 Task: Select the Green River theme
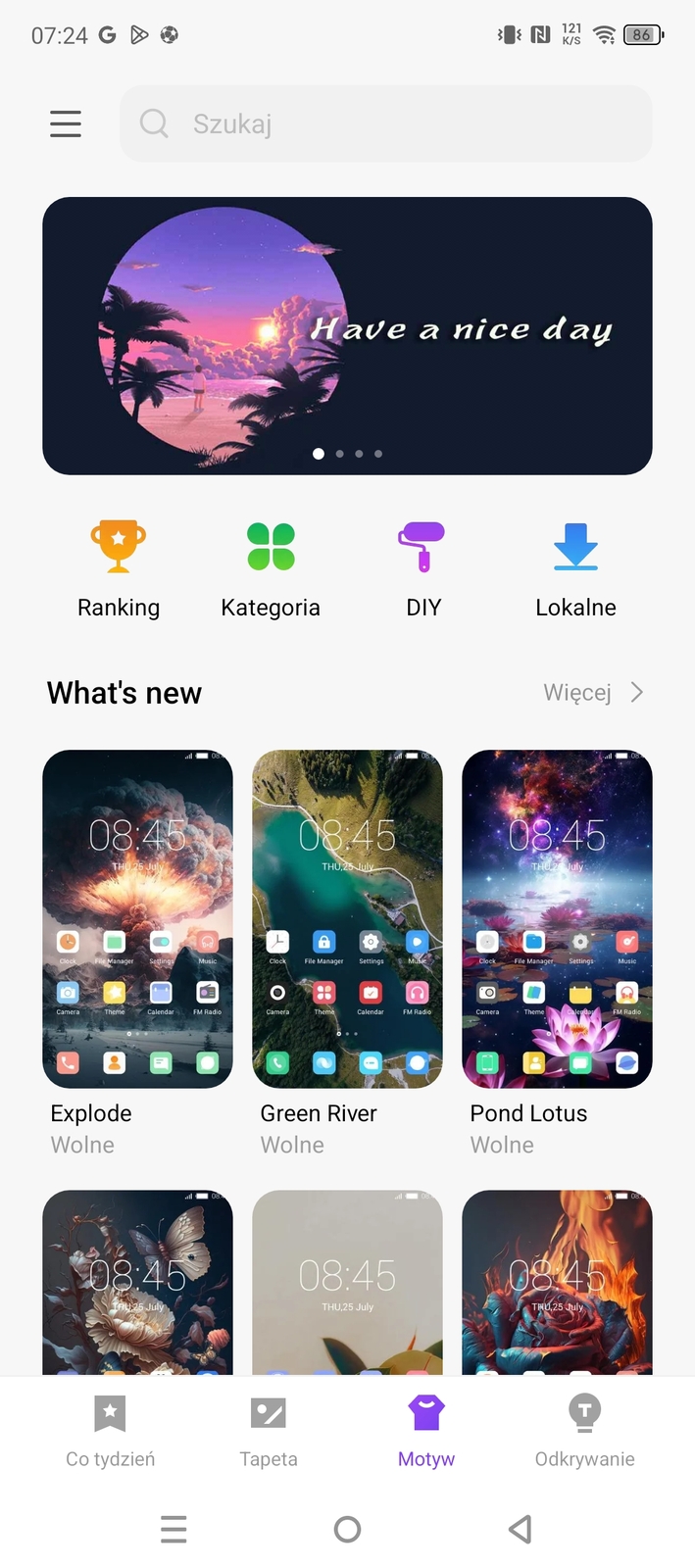347,918
